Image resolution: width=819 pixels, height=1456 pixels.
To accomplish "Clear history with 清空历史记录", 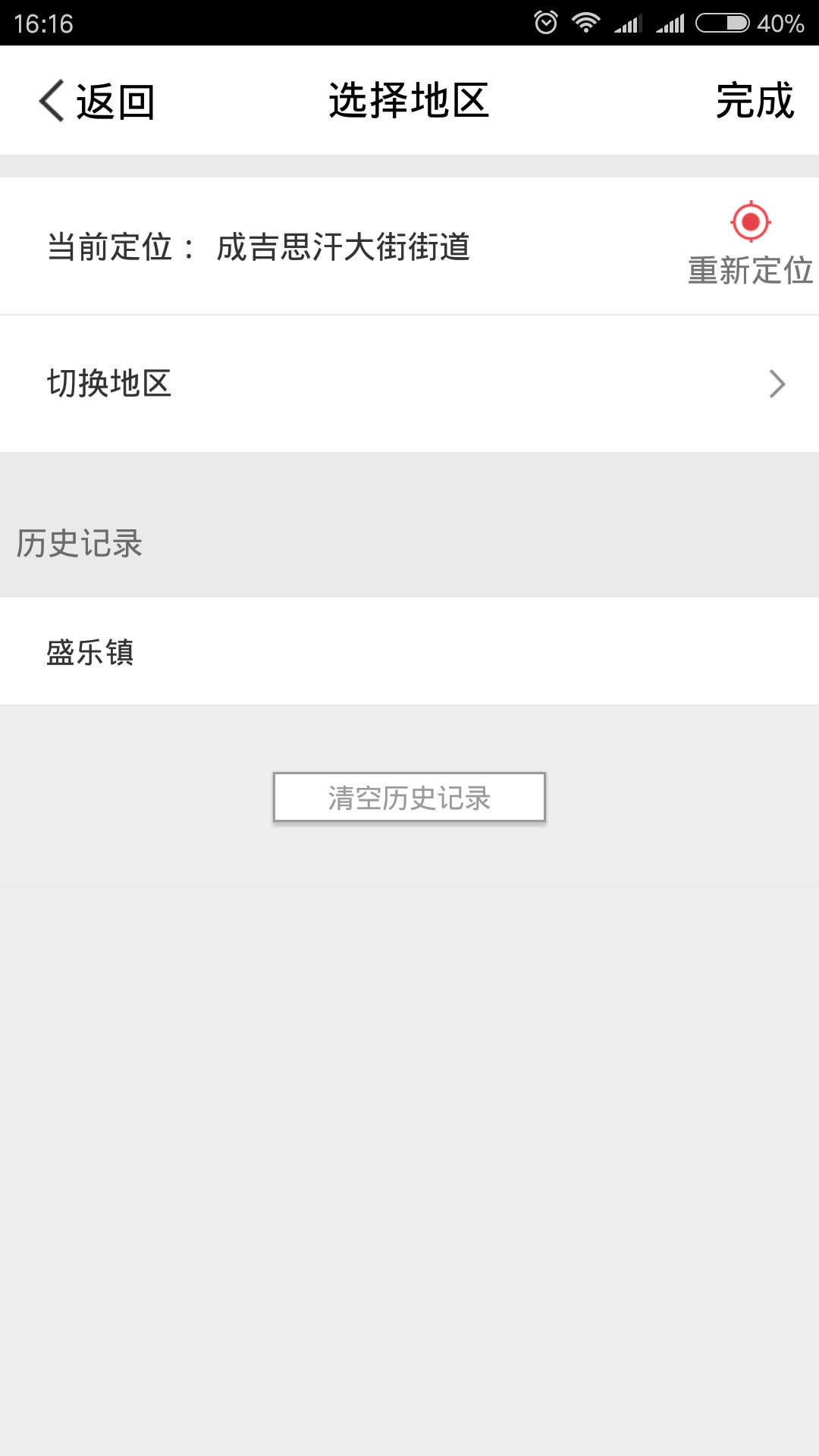I will pos(409,797).
